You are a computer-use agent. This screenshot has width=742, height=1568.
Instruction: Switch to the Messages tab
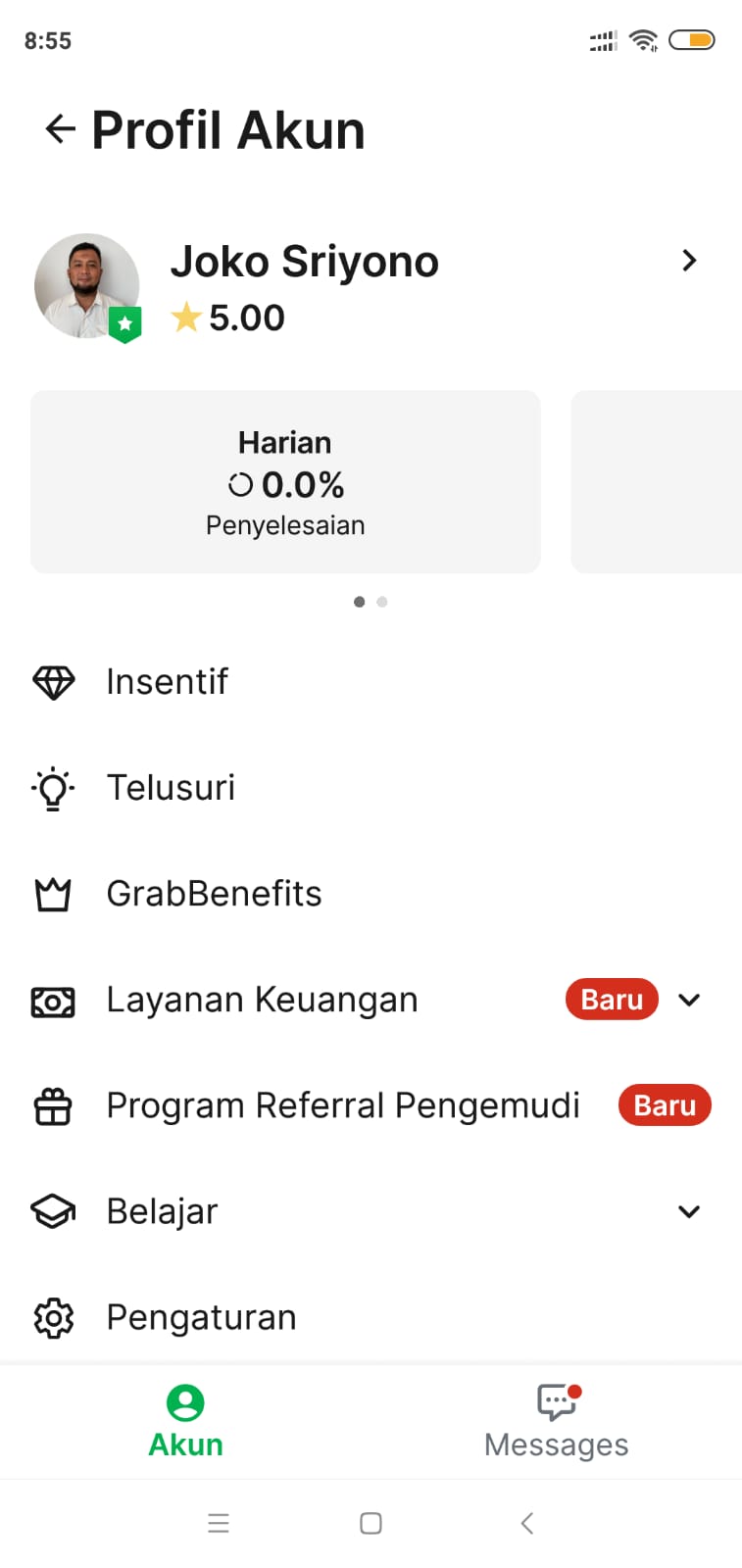click(x=556, y=1421)
